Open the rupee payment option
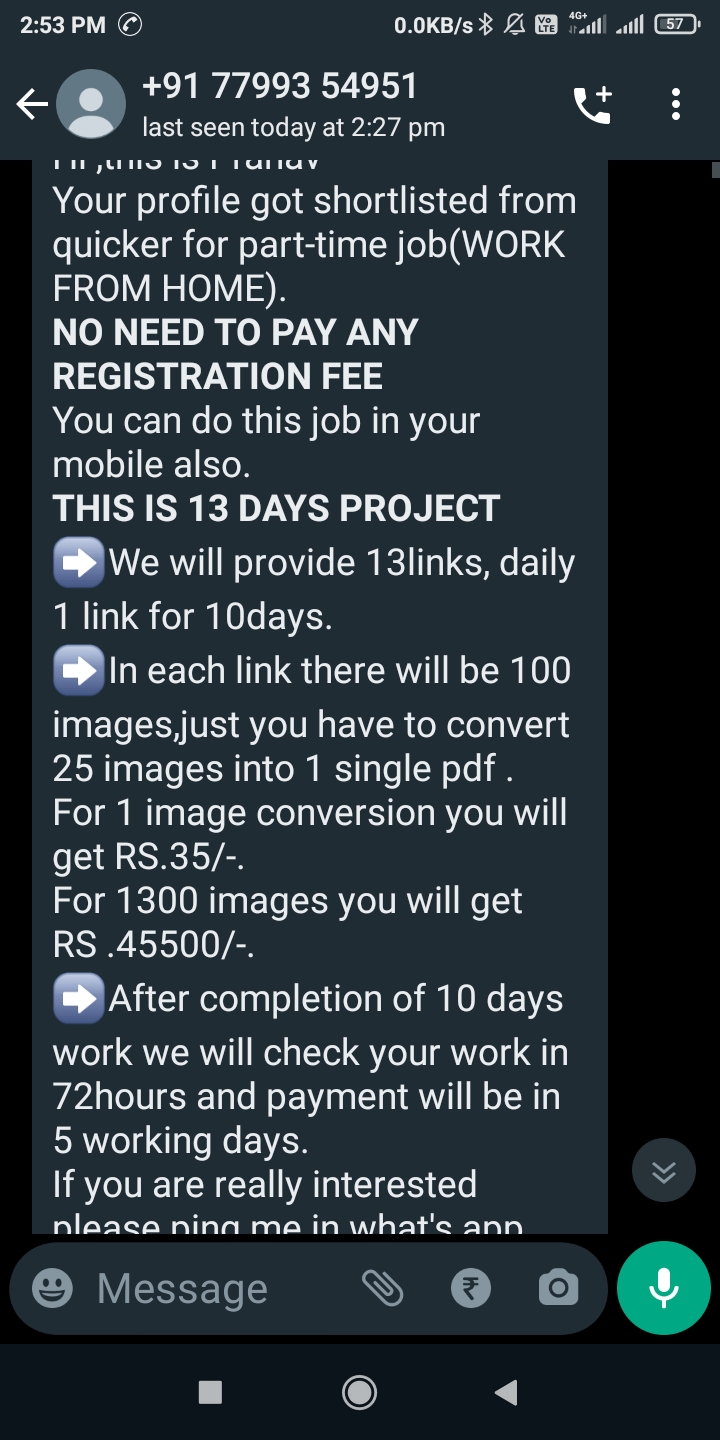Viewport: 720px width, 1440px height. tap(471, 1288)
